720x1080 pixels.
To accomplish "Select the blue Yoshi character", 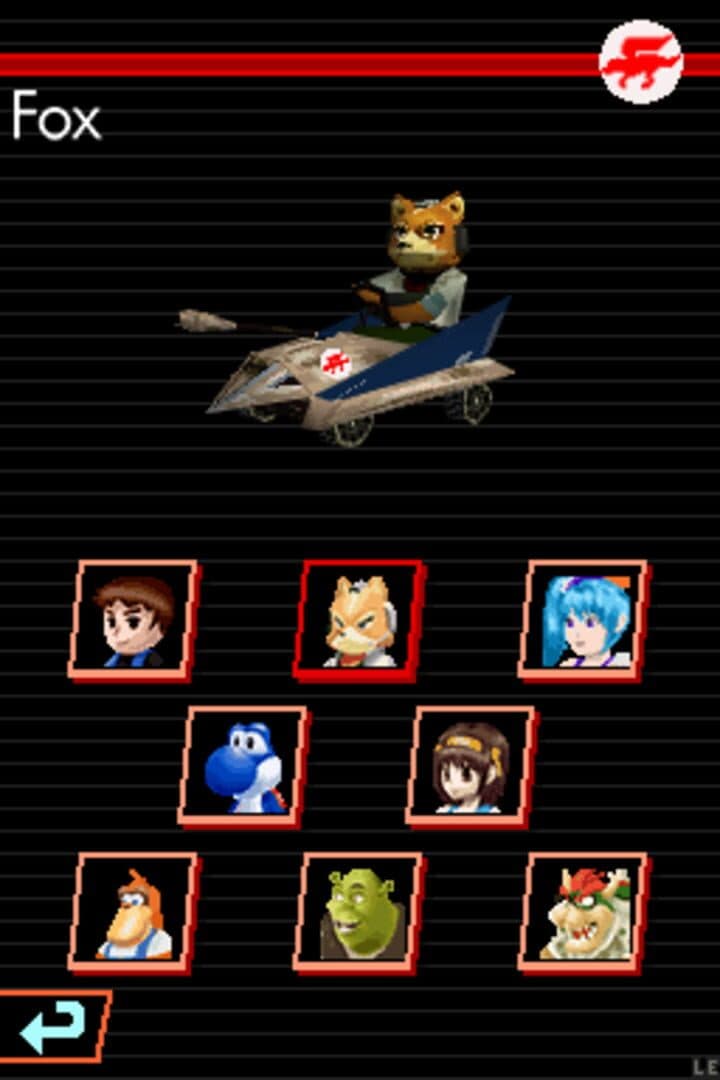I will pos(243,767).
